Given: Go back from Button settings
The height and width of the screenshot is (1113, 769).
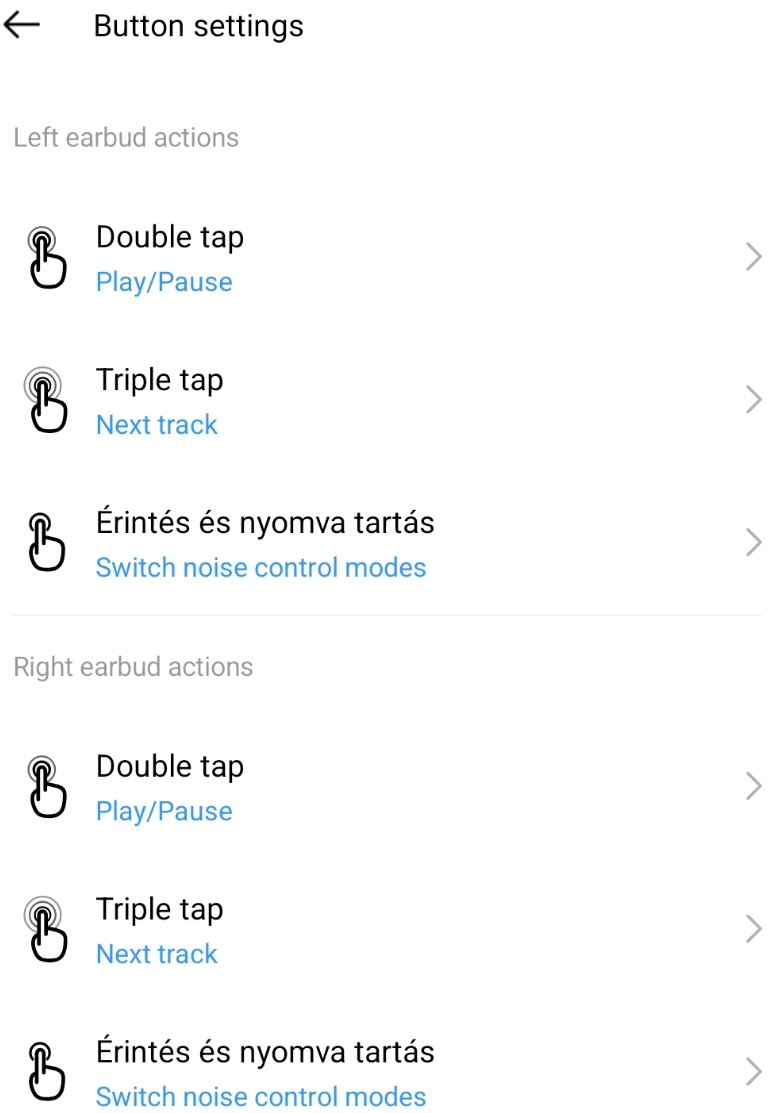Looking at the screenshot, I should pos(22,26).
